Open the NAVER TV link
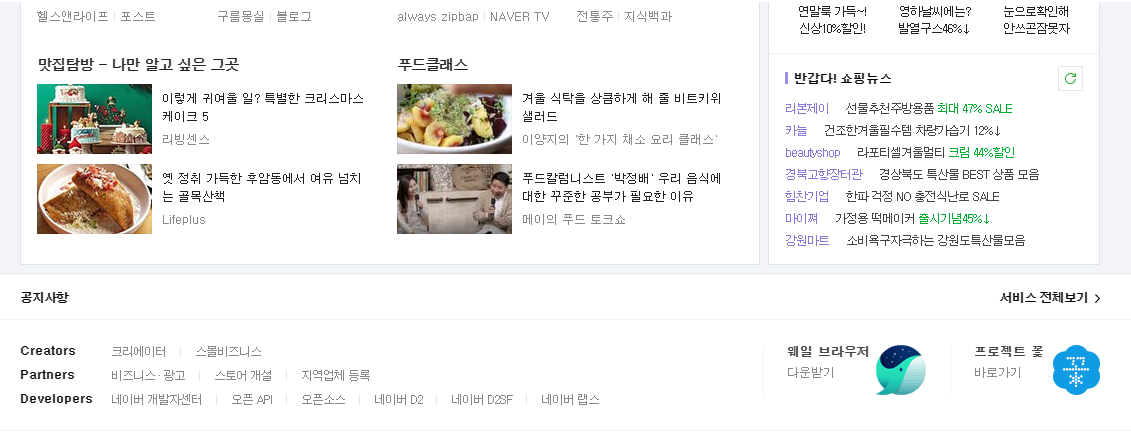The width and height of the screenshot is (1131, 442). pos(520,17)
